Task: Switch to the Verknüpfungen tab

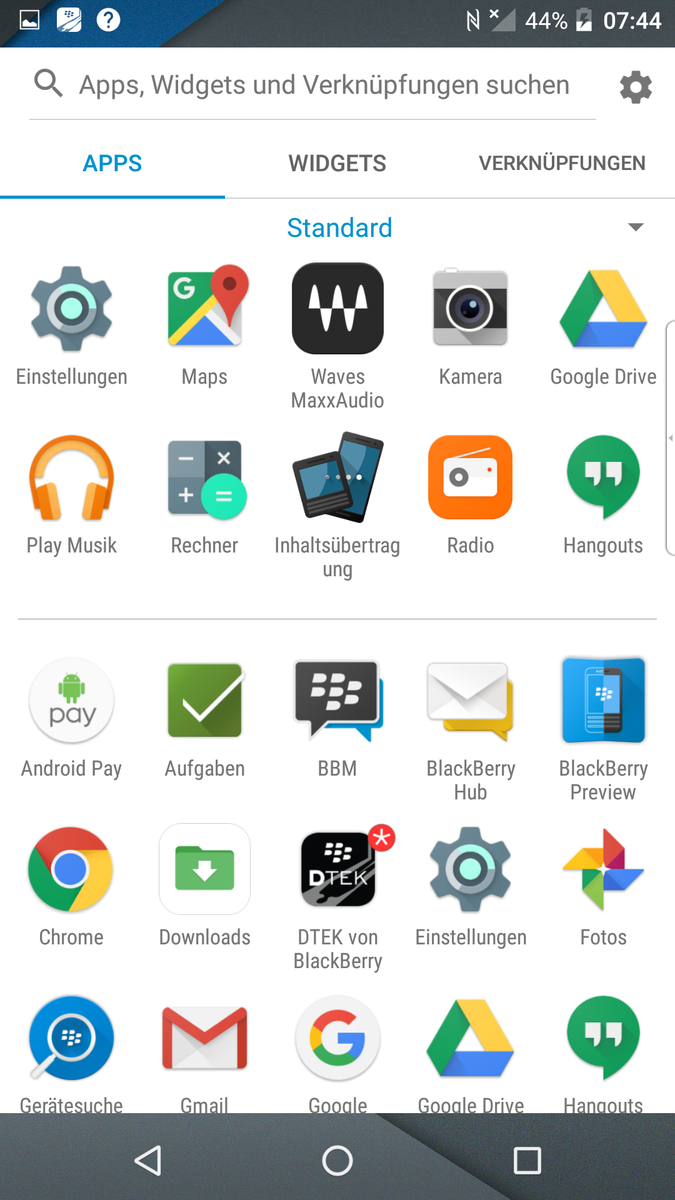Action: (x=562, y=163)
